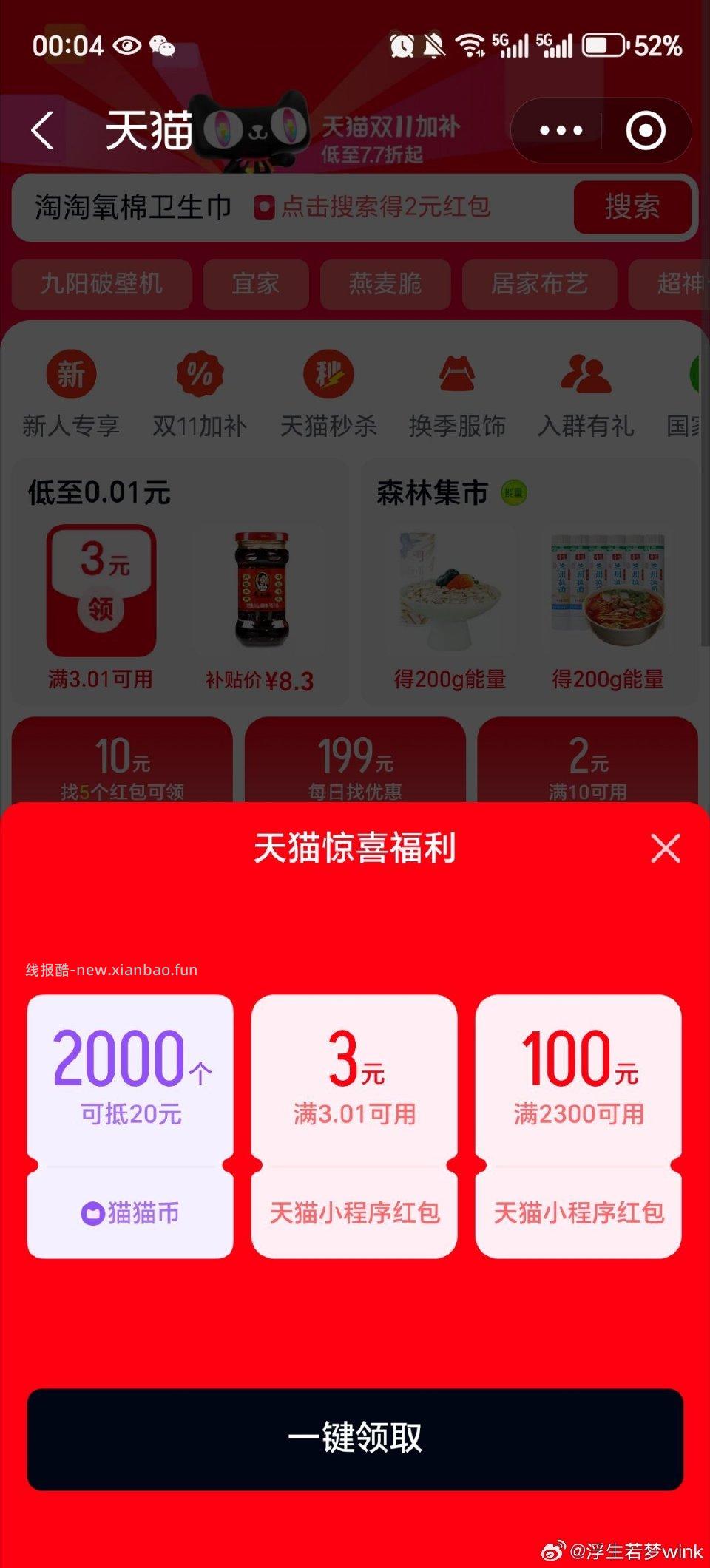Select the 新人专享 icon
The image size is (710, 1568).
[x=70, y=376]
